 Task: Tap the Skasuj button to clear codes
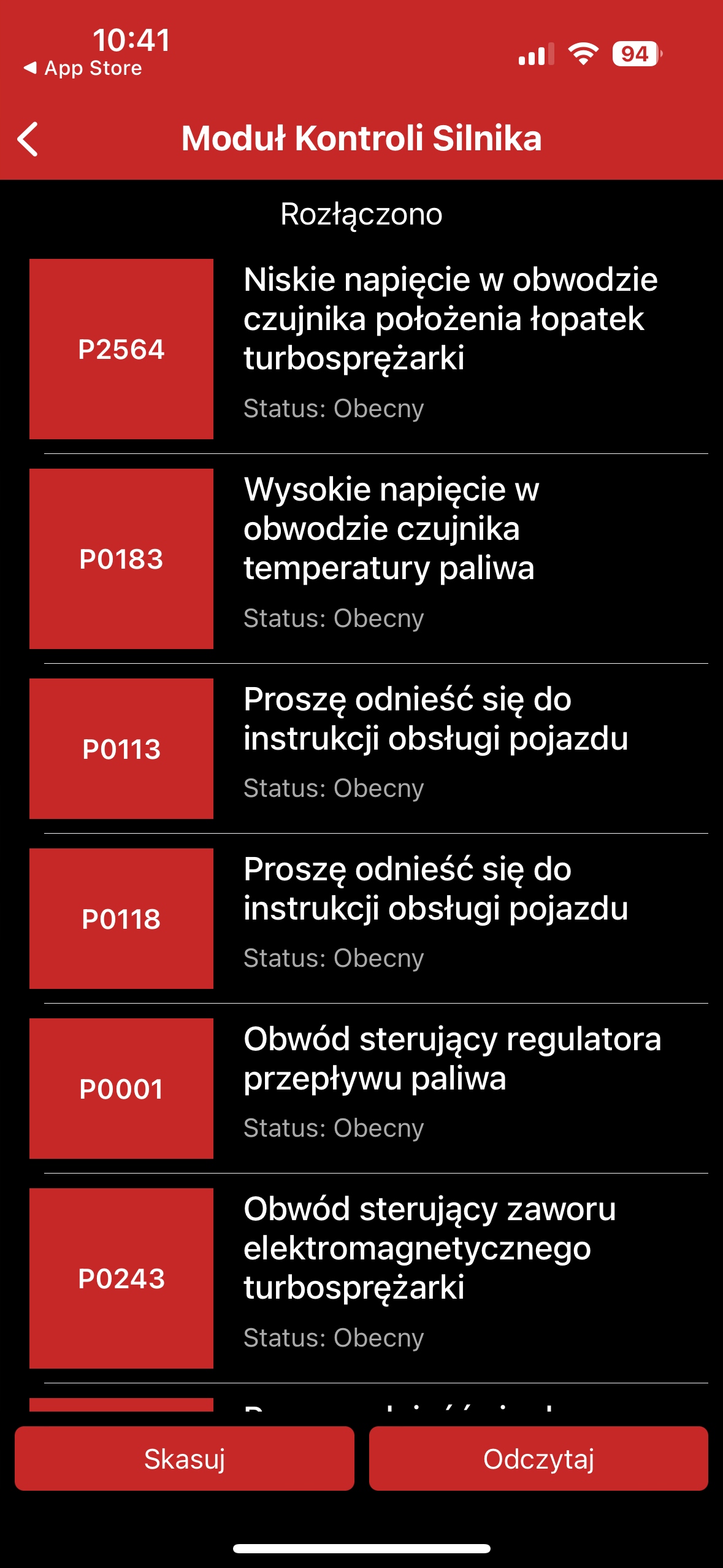click(x=184, y=1458)
